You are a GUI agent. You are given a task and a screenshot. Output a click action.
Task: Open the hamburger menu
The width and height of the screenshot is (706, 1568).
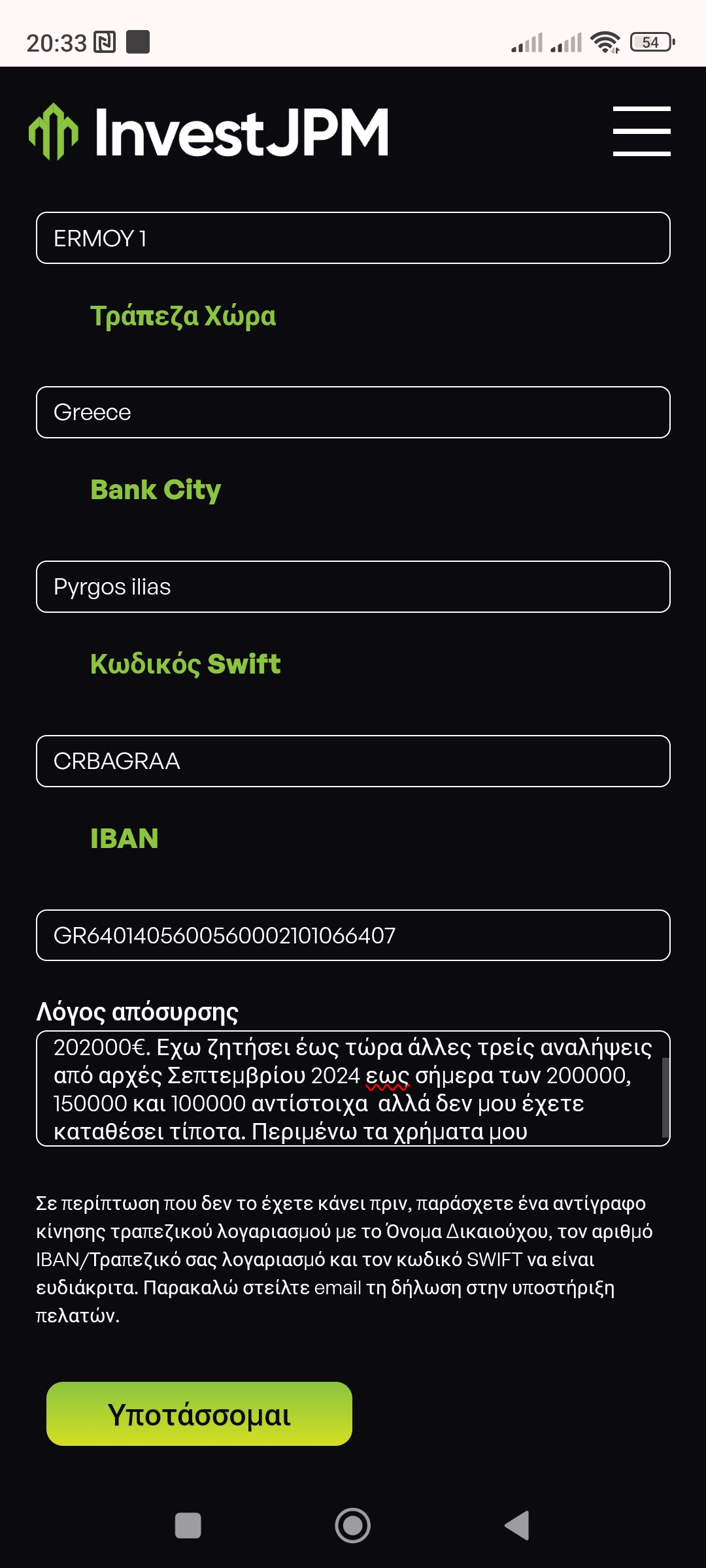(x=641, y=131)
